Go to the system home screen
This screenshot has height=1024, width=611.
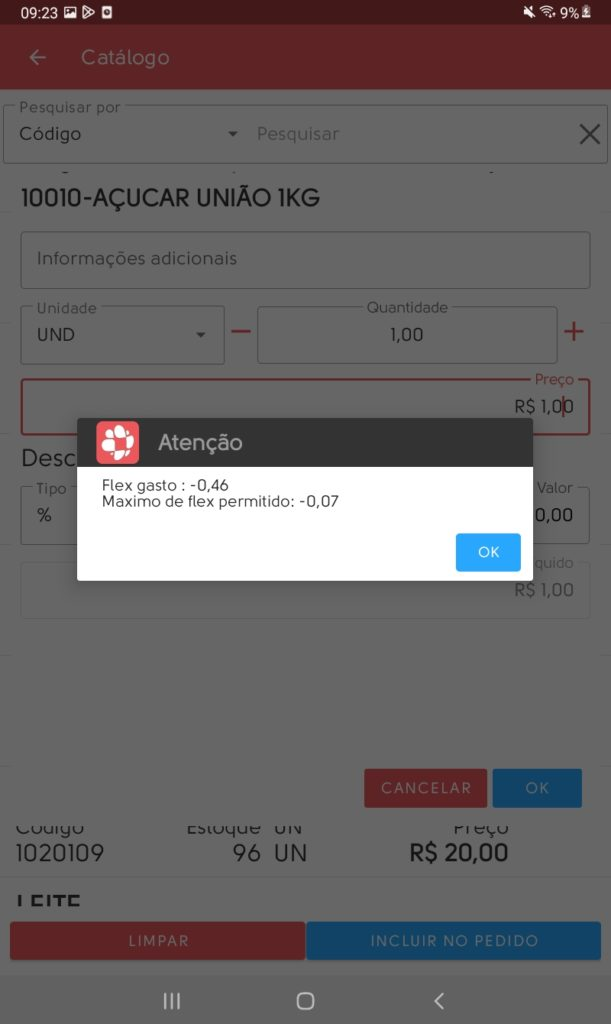[x=306, y=1001]
